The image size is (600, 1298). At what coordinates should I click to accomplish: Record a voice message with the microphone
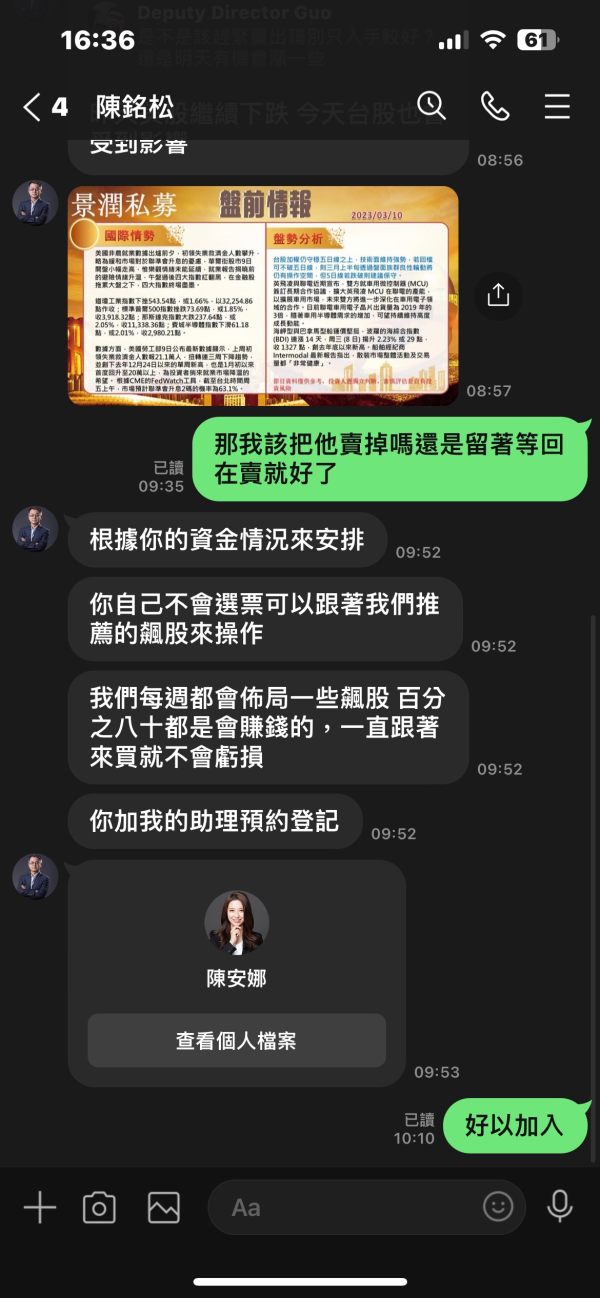coord(560,1207)
